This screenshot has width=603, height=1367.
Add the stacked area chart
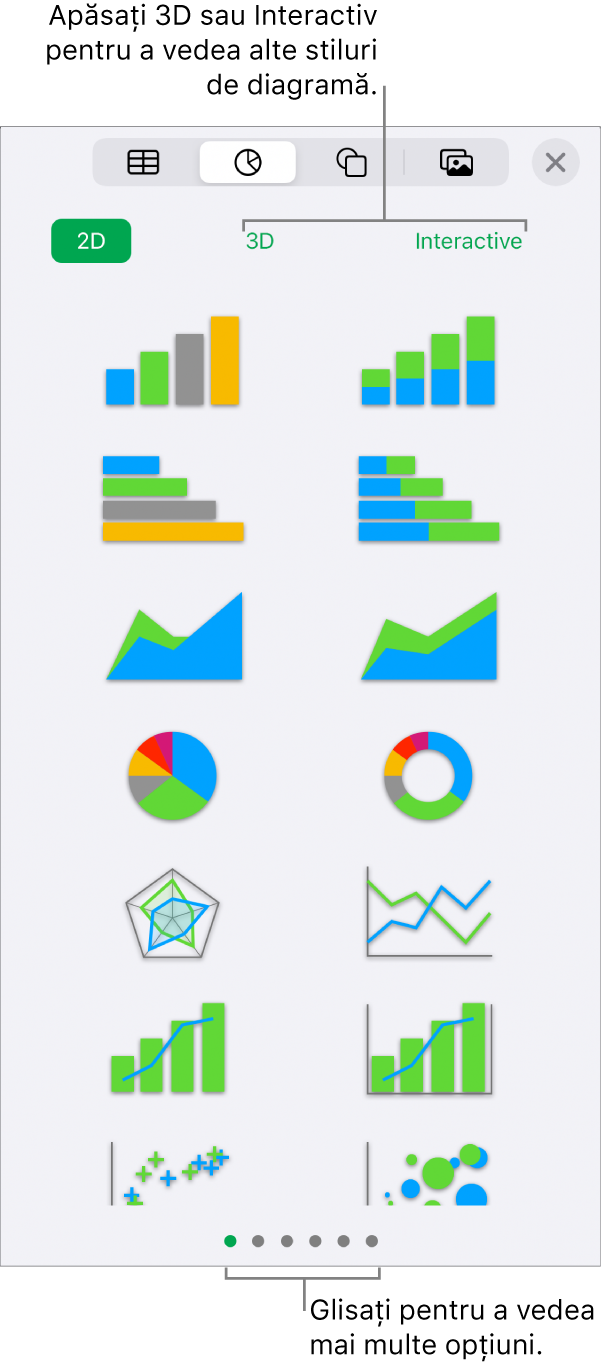click(x=428, y=636)
